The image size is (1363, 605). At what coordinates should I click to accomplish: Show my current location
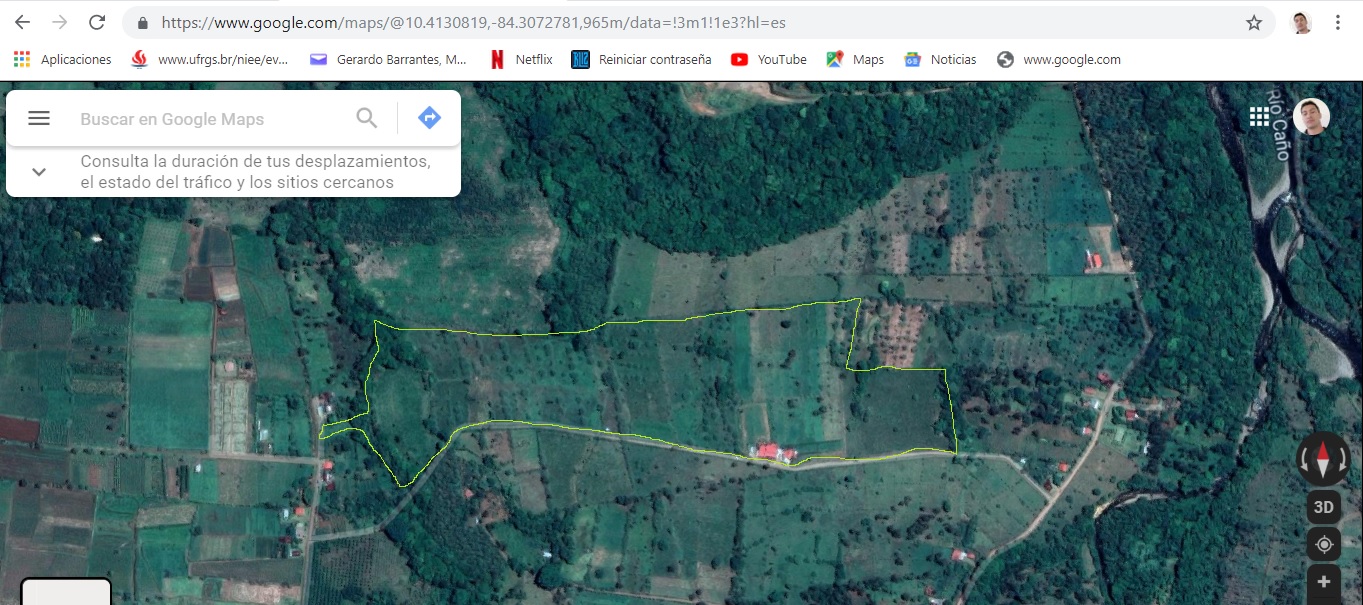pos(1323,544)
